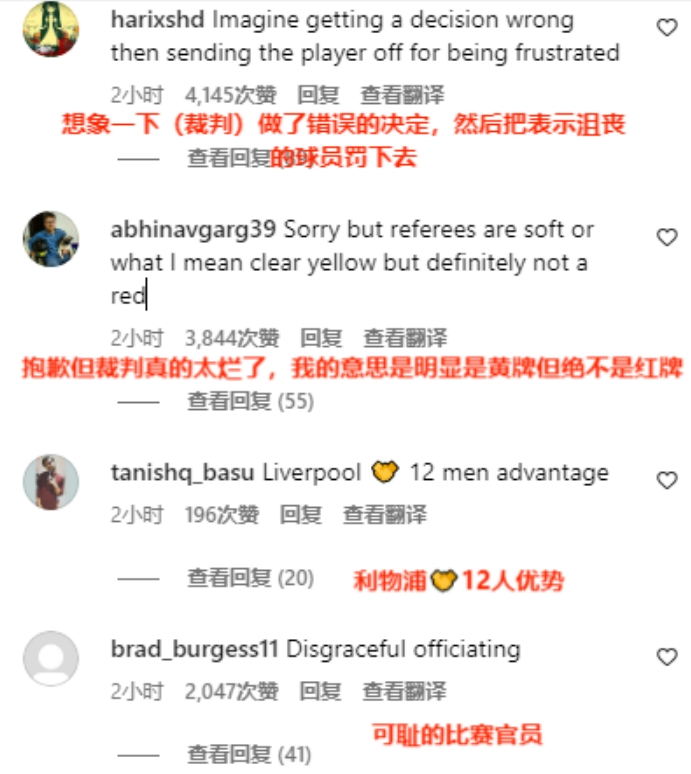View likes count on harixshd's comment
This screenshot has width=691, height=774.
pos(231,96)
